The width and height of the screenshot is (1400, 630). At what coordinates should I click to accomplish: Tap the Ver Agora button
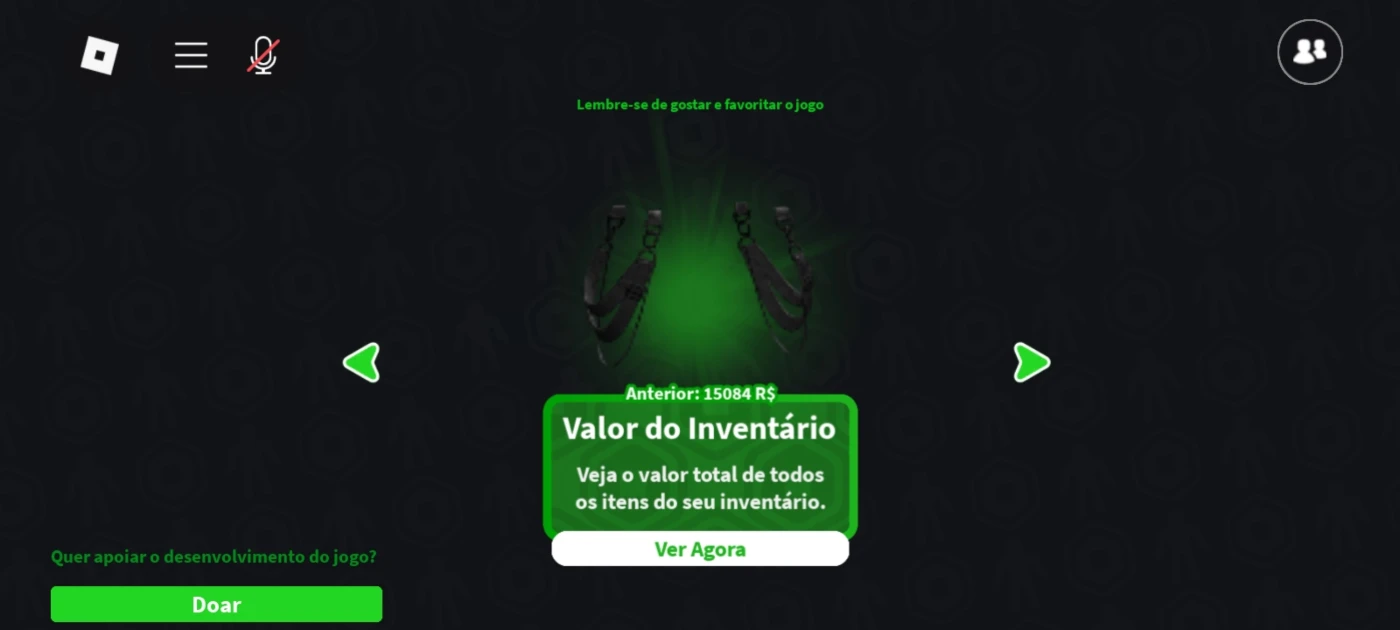(700, 549)
